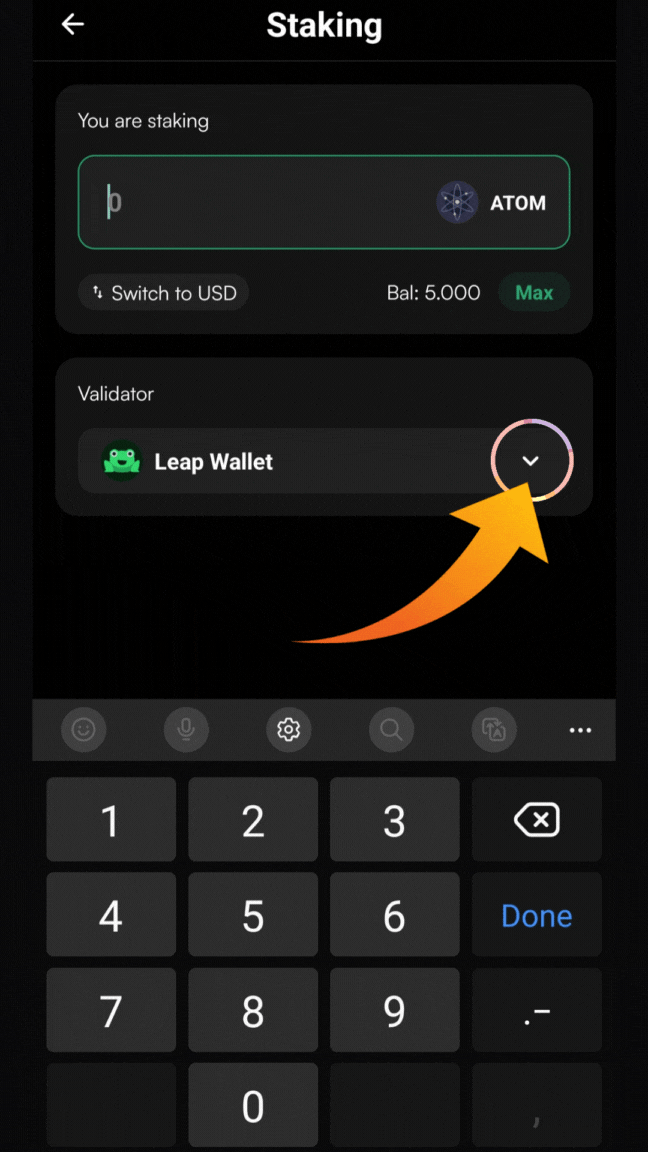The width and height of the screenshot is (648, 1152).
Task: Tap Done on the keyboard
Action: (x=537, y=915)
